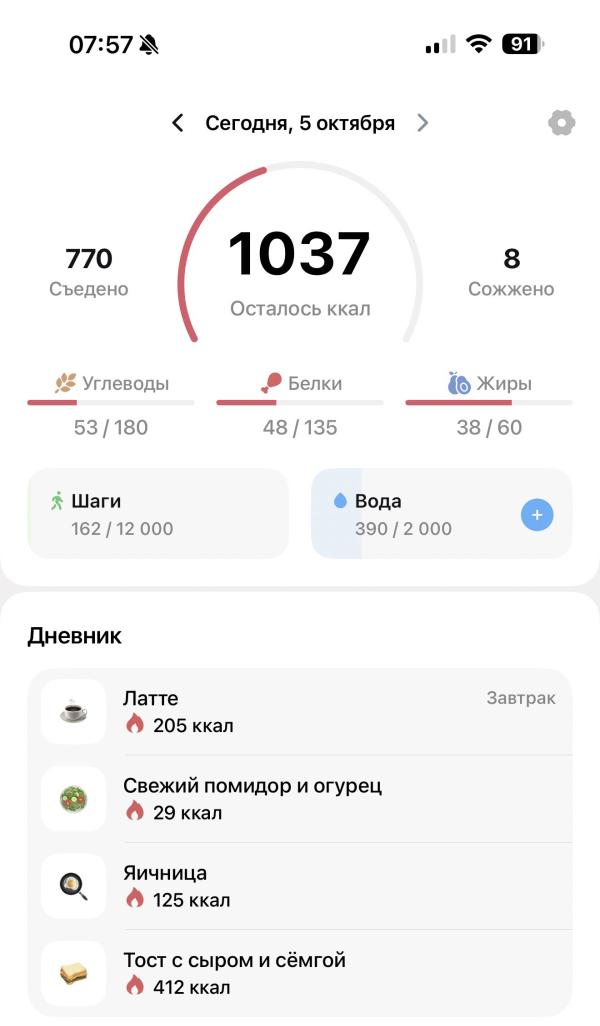Screen dimensions: 600x1026
Task: Open settings gear icon
Action: pos(561,123)
